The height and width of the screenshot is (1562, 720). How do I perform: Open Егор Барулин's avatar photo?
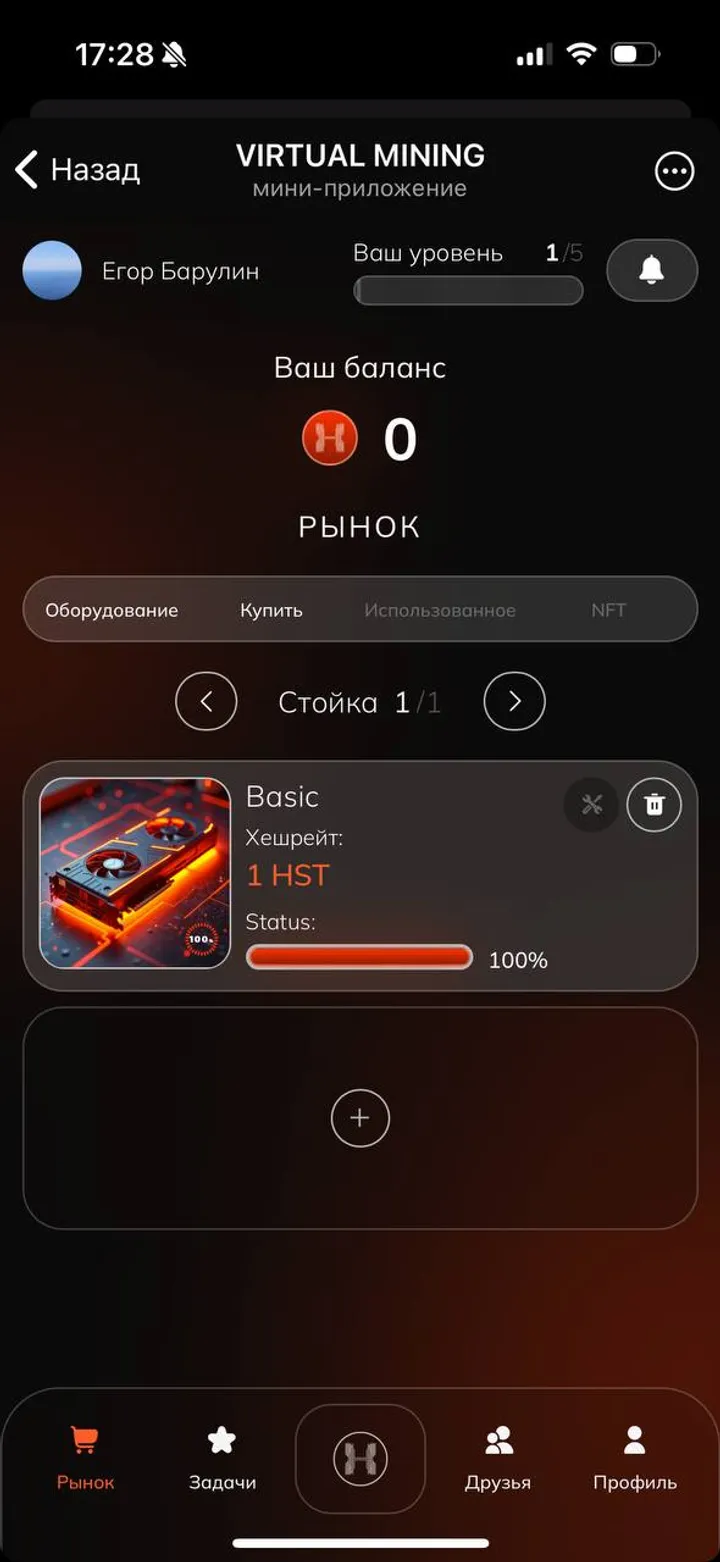pyautogui.click(x=53, y=270)
